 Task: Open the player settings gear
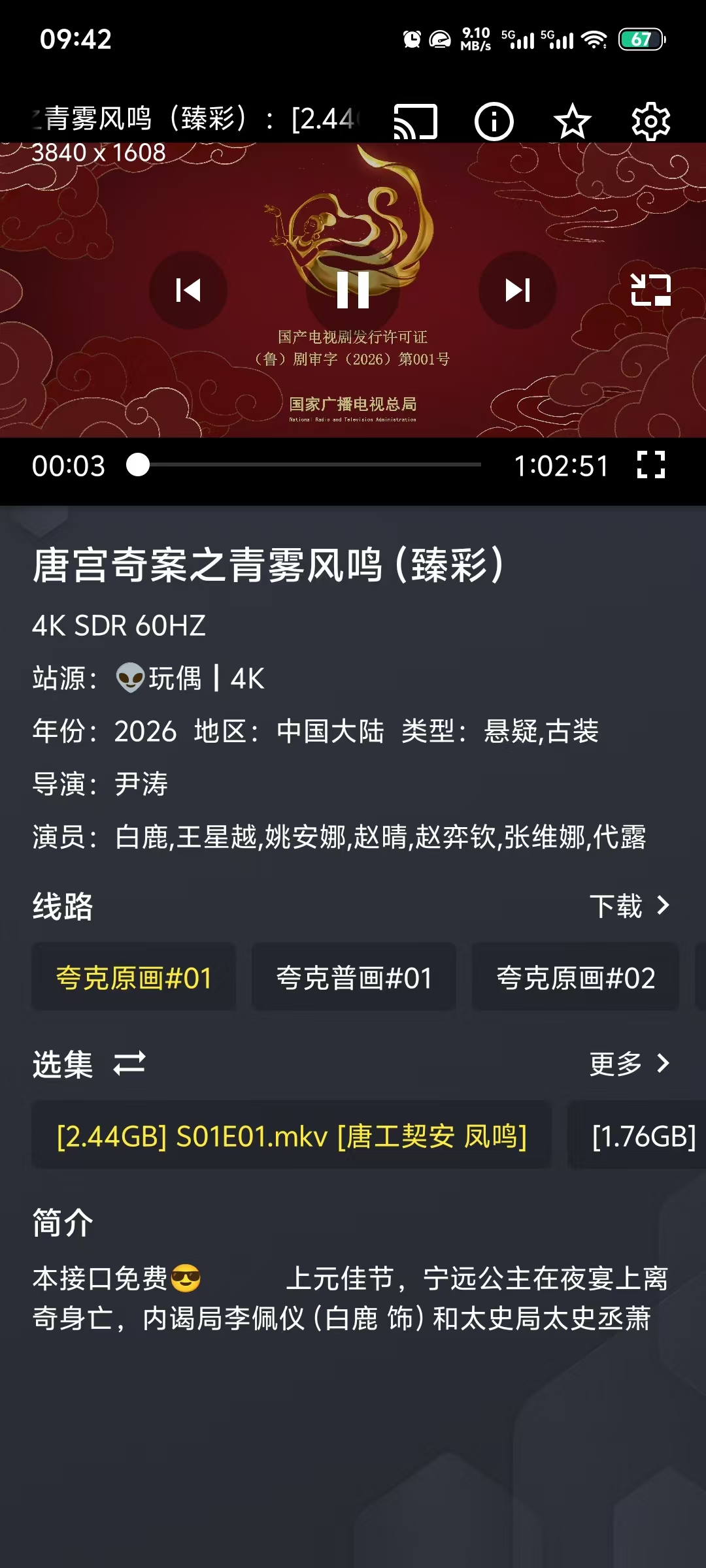(650, 121)
